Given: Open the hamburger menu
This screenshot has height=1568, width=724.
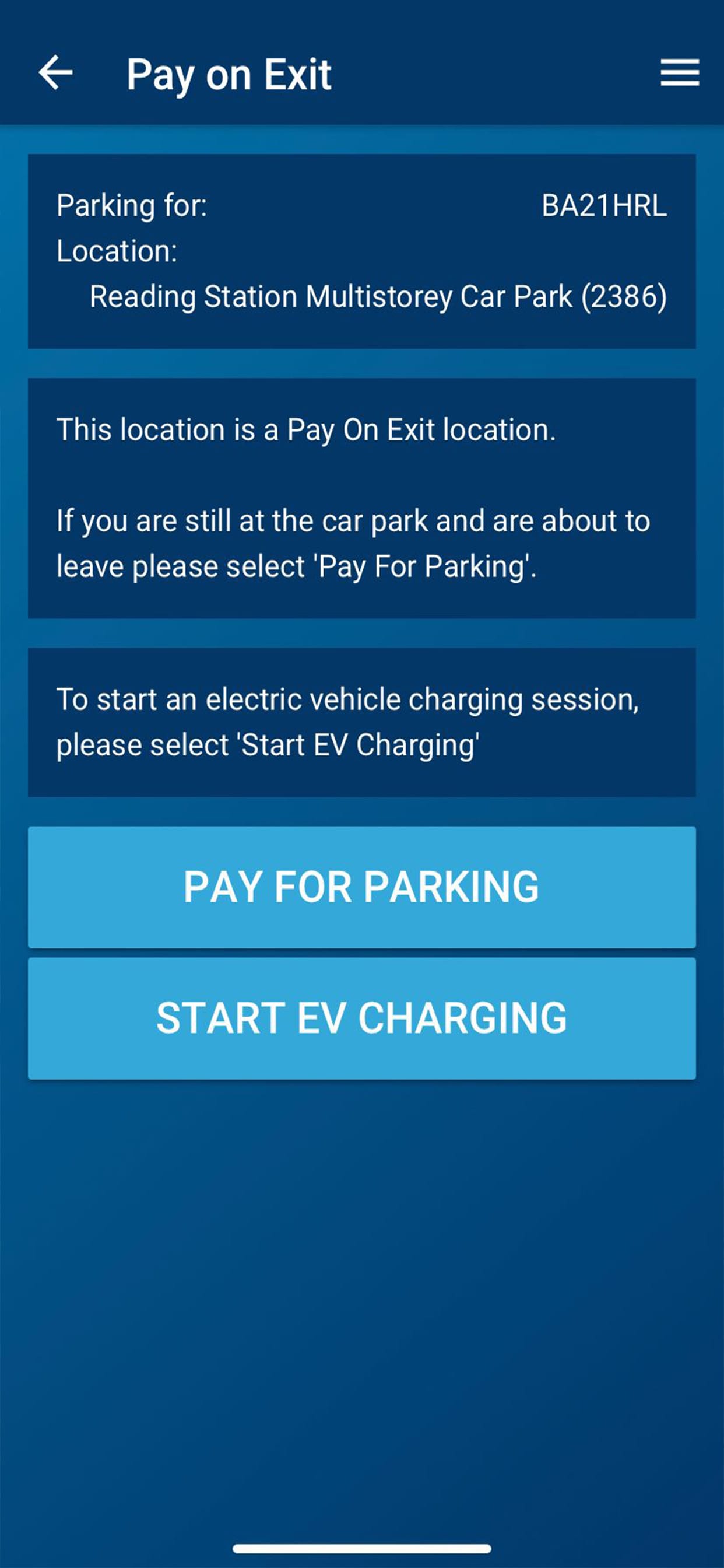Looking at the screenshot, I should coord(680,72).
